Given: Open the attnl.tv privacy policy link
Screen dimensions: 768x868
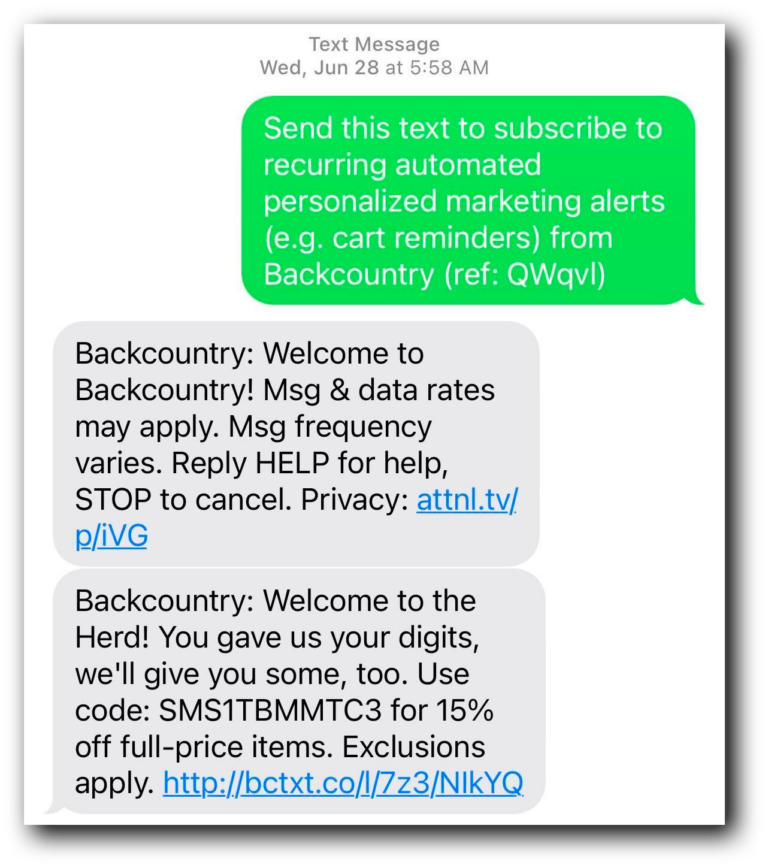Looking at the screenshot, I should (465, 500).
